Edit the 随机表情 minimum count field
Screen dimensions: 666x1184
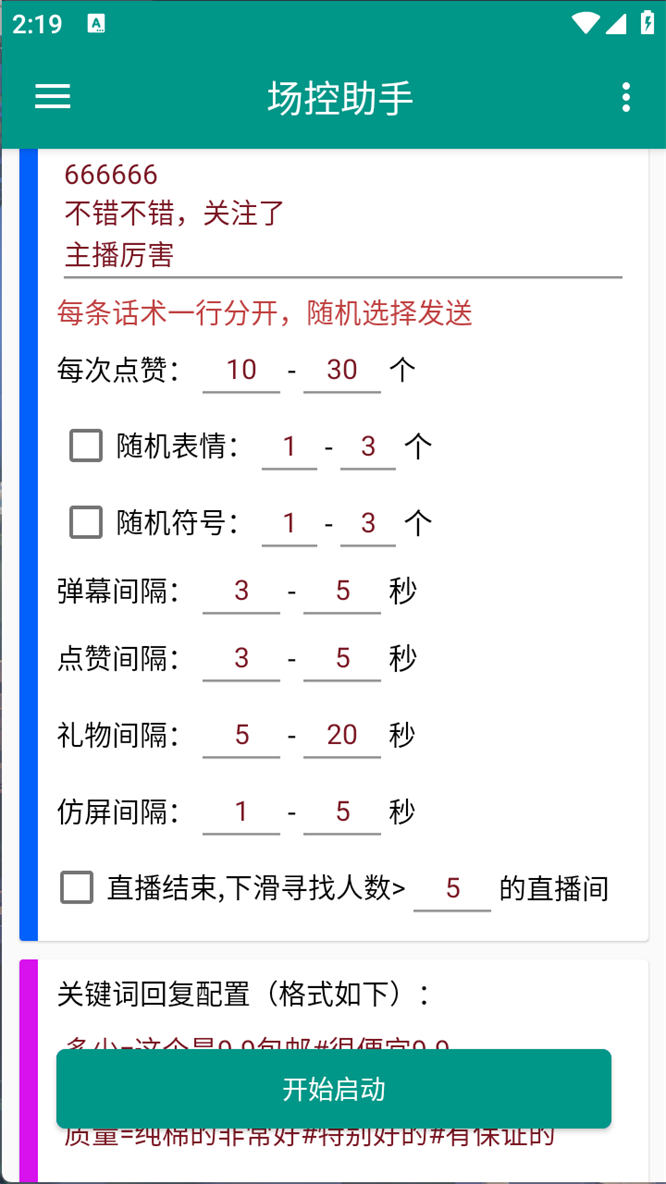click(x=289, y=446)
